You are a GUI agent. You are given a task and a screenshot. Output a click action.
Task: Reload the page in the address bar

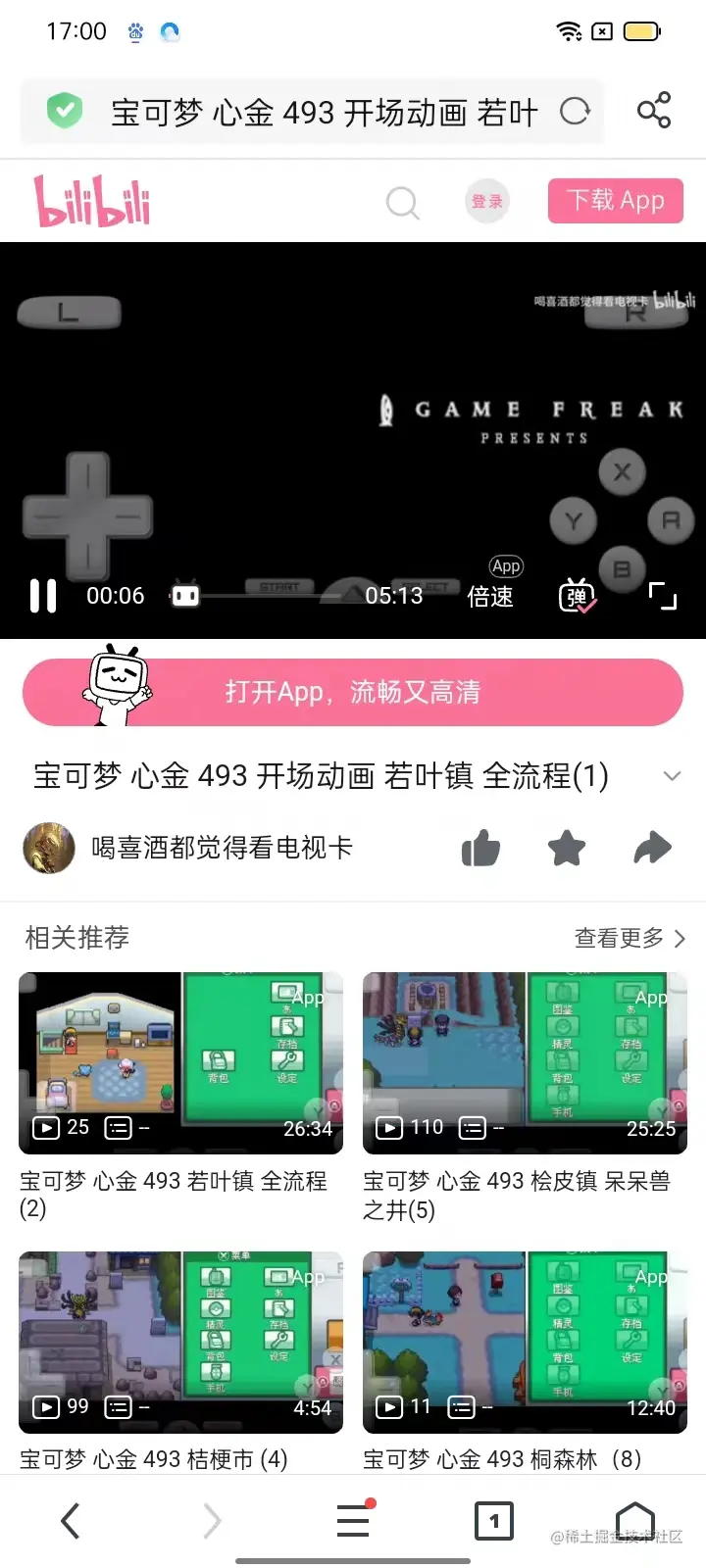click(575, 112)
